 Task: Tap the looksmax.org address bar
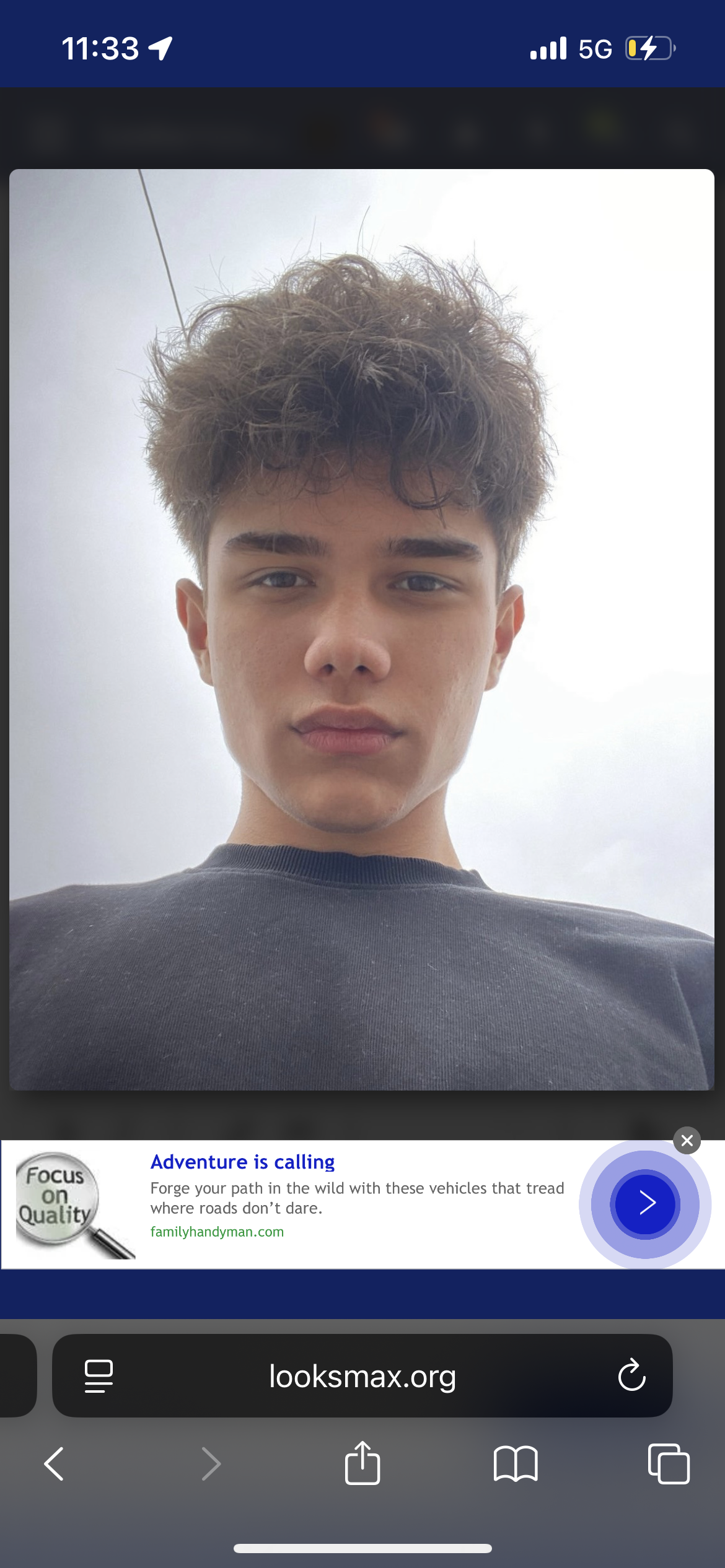362,1376
